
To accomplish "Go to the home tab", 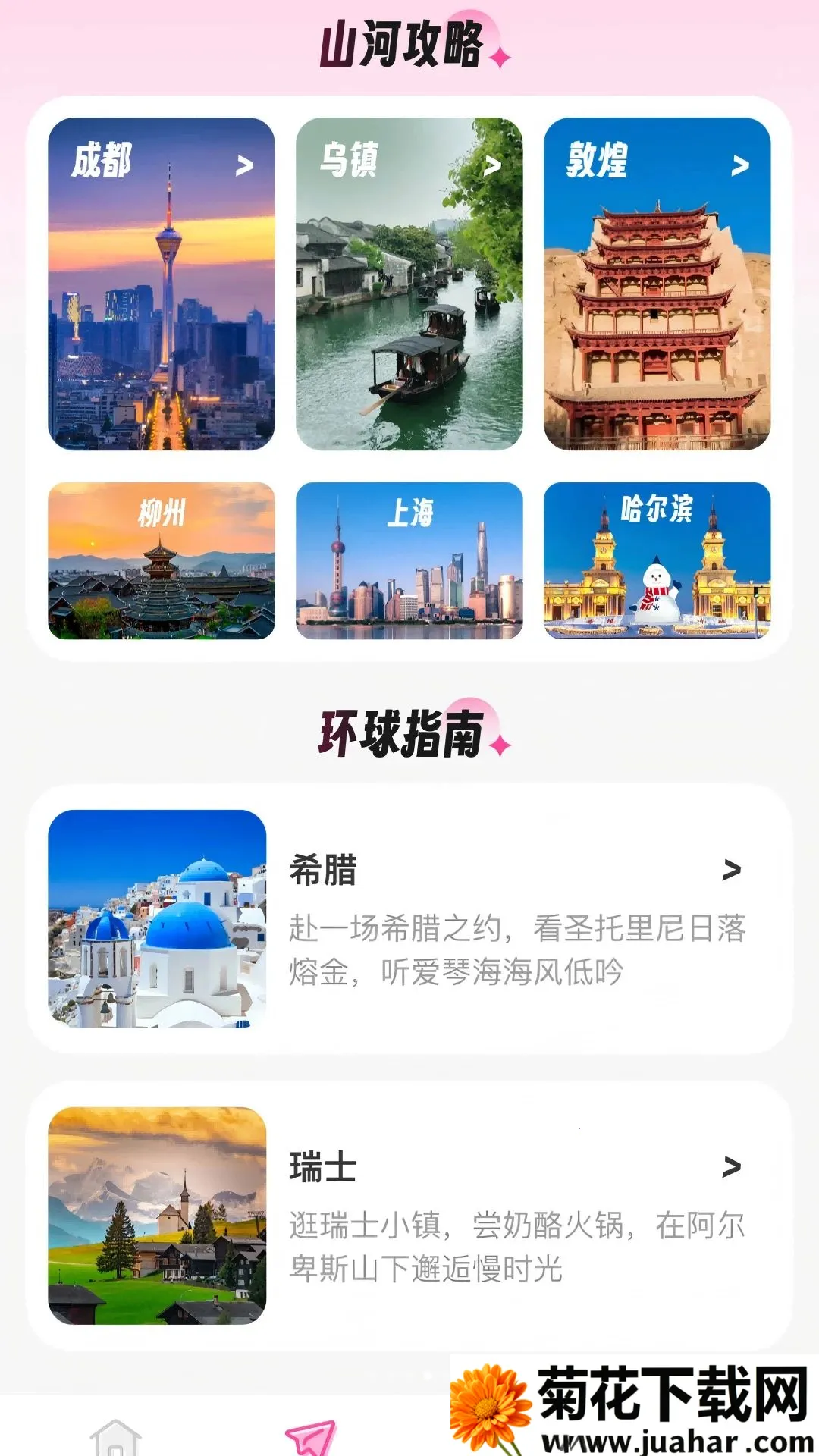I will coord(115,1437).
